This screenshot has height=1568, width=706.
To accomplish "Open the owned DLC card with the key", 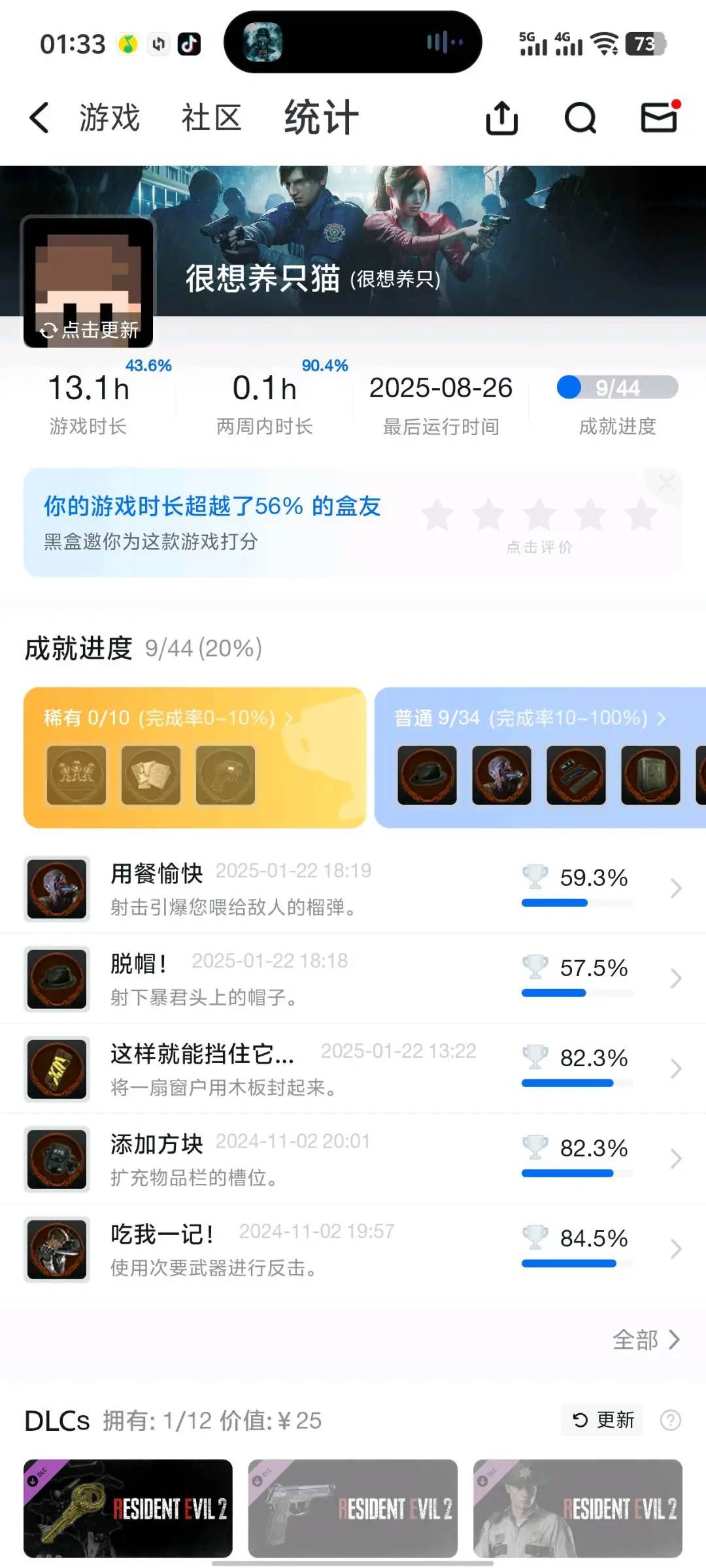I will 128,1508.
